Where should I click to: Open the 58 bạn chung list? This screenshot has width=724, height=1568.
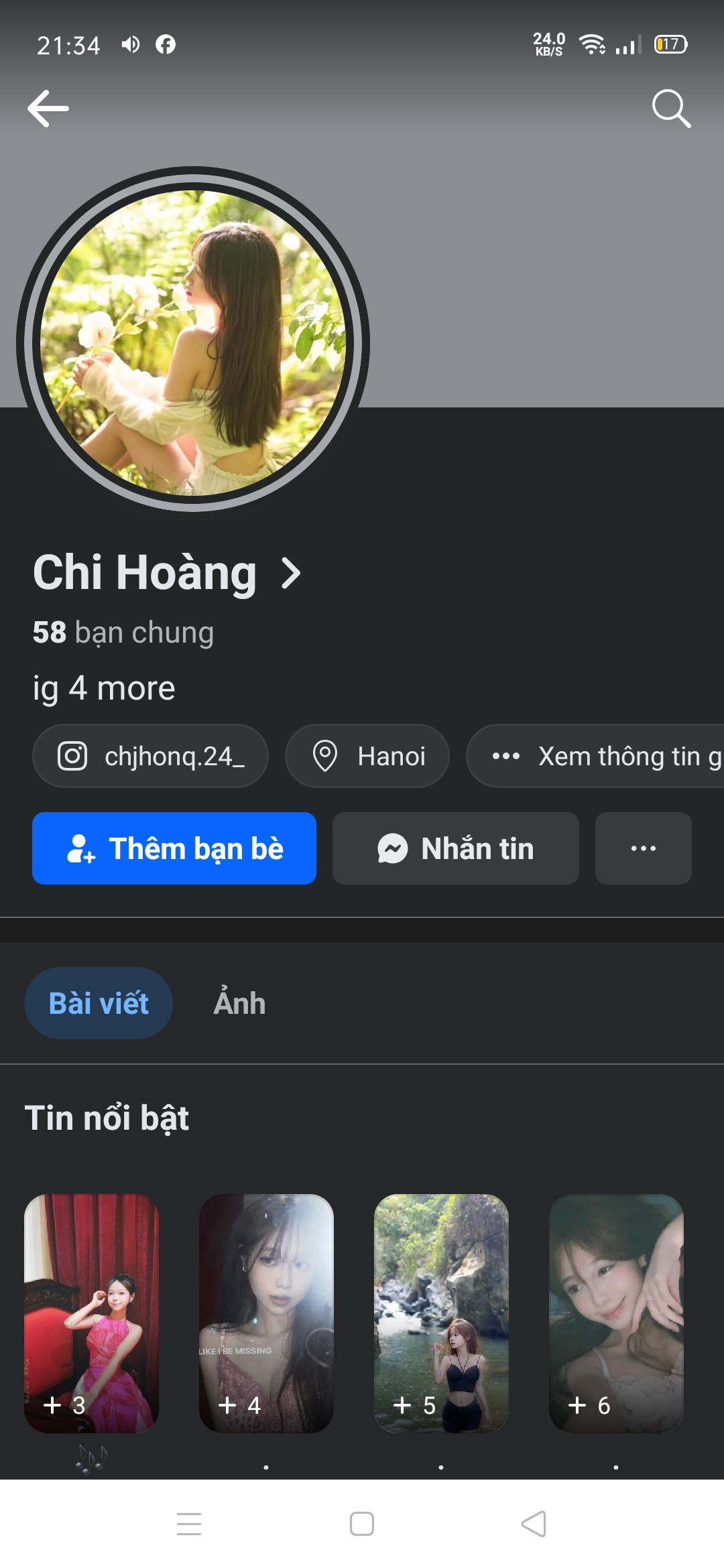click(x=123, y=633)
